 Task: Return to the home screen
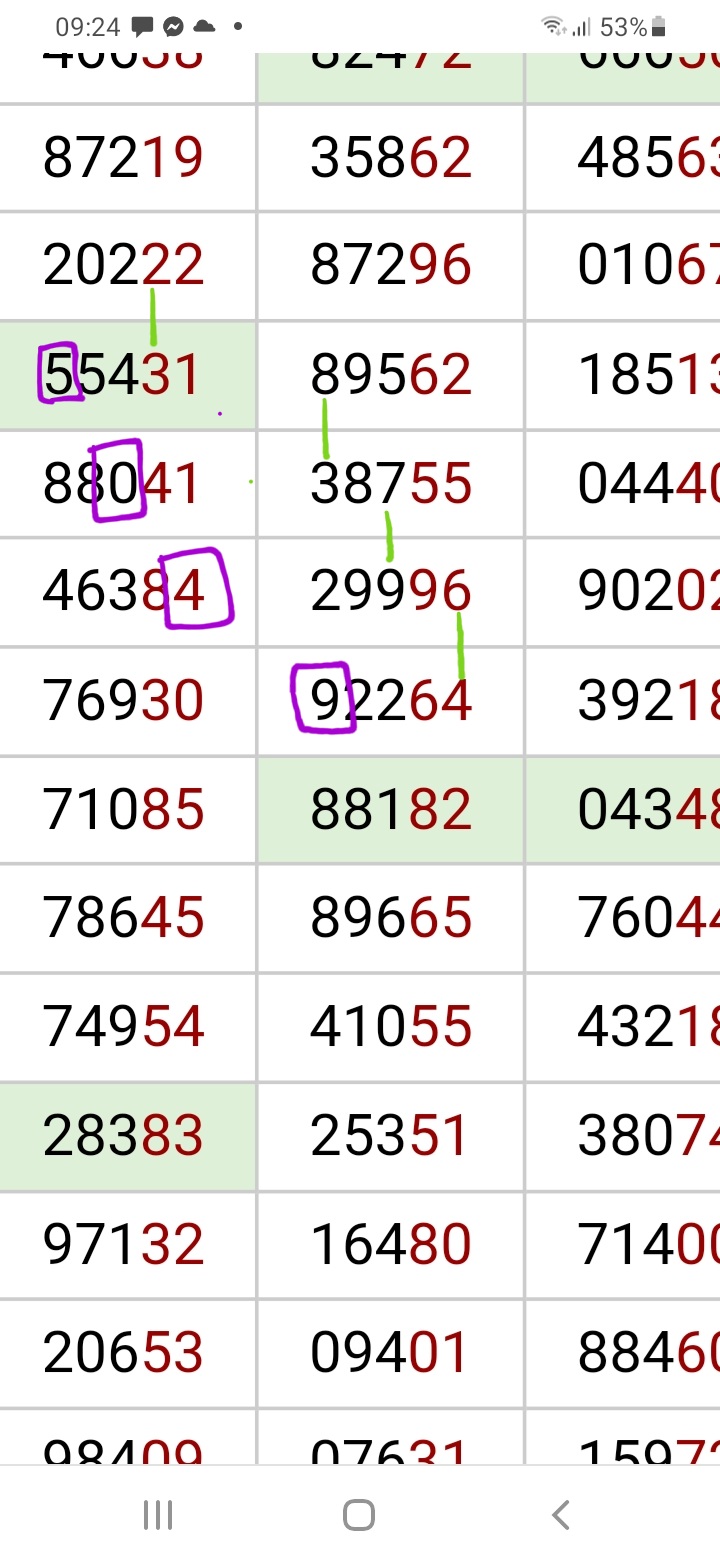click(x=359, y=1515)
